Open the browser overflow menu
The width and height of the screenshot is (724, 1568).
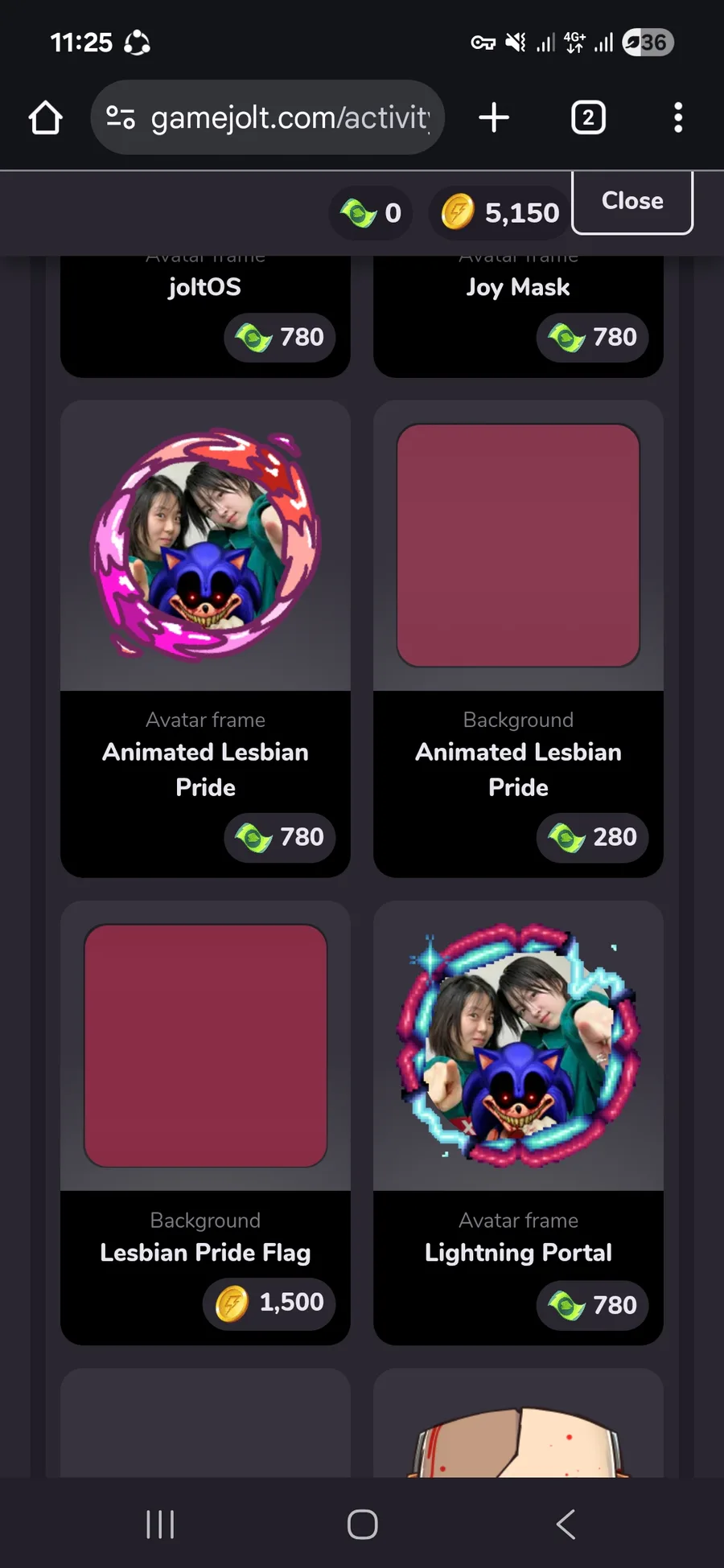click(x=678, y=118)
